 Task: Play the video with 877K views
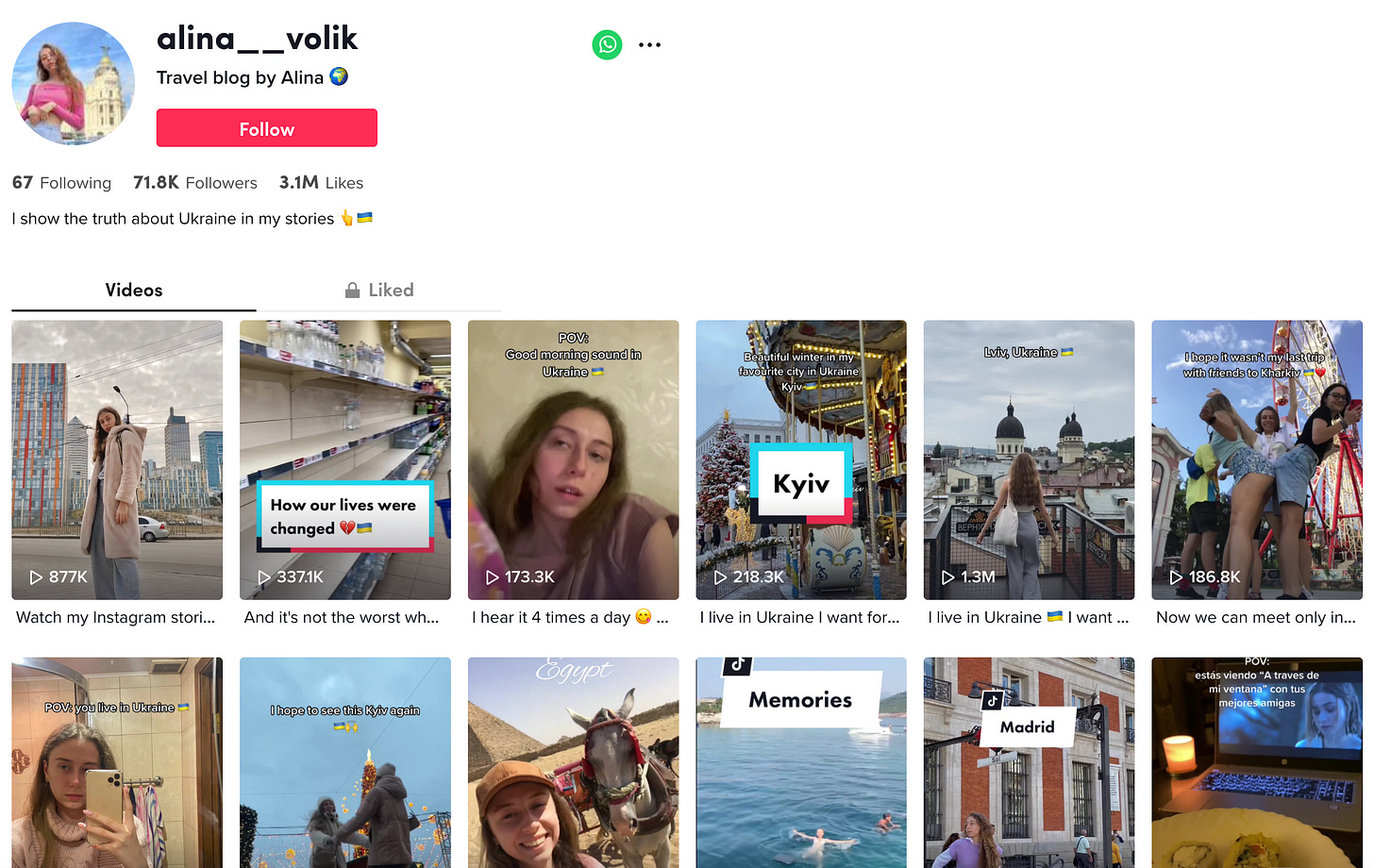(x=117, y=459)
